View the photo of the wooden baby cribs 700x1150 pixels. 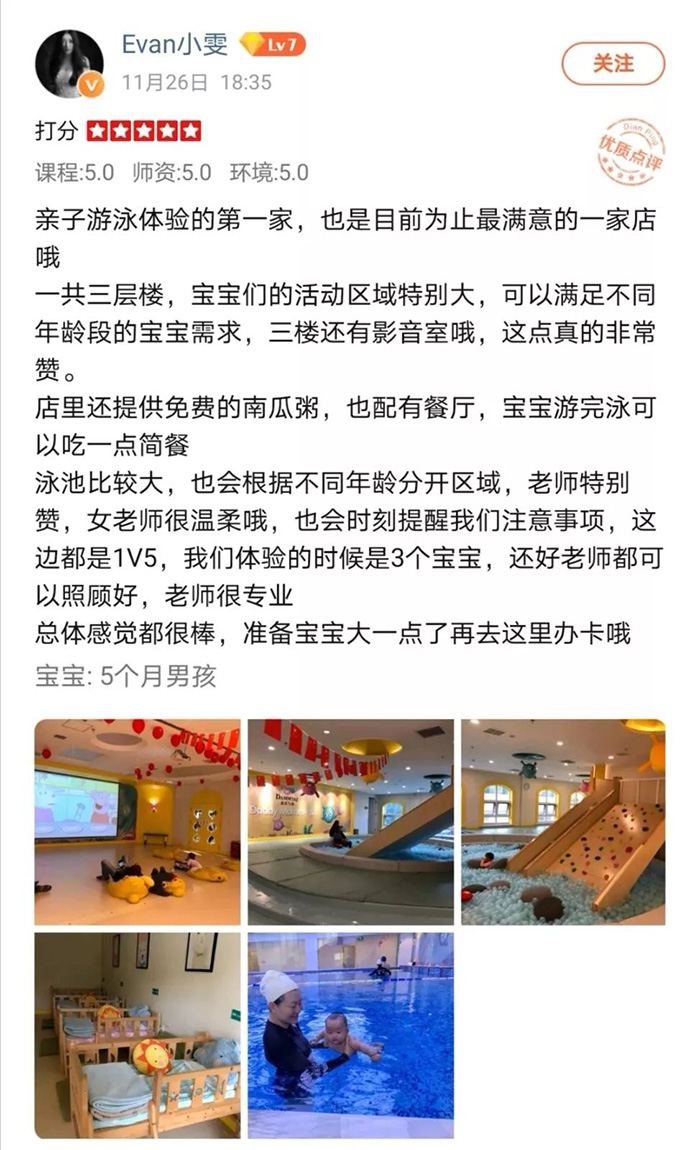pyautogui.click(x=137, y=1035)
